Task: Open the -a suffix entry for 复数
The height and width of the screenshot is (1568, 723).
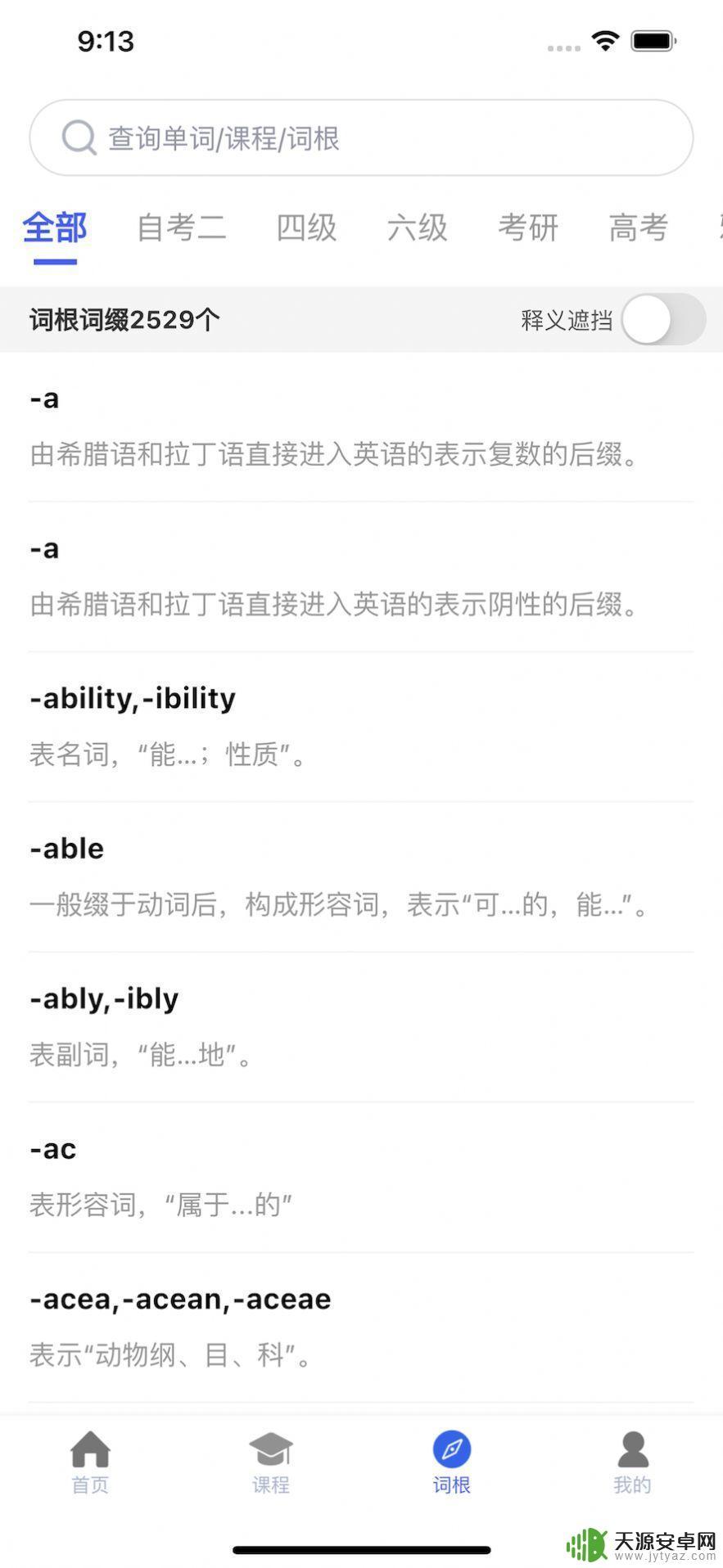Action: coord(361,426)
